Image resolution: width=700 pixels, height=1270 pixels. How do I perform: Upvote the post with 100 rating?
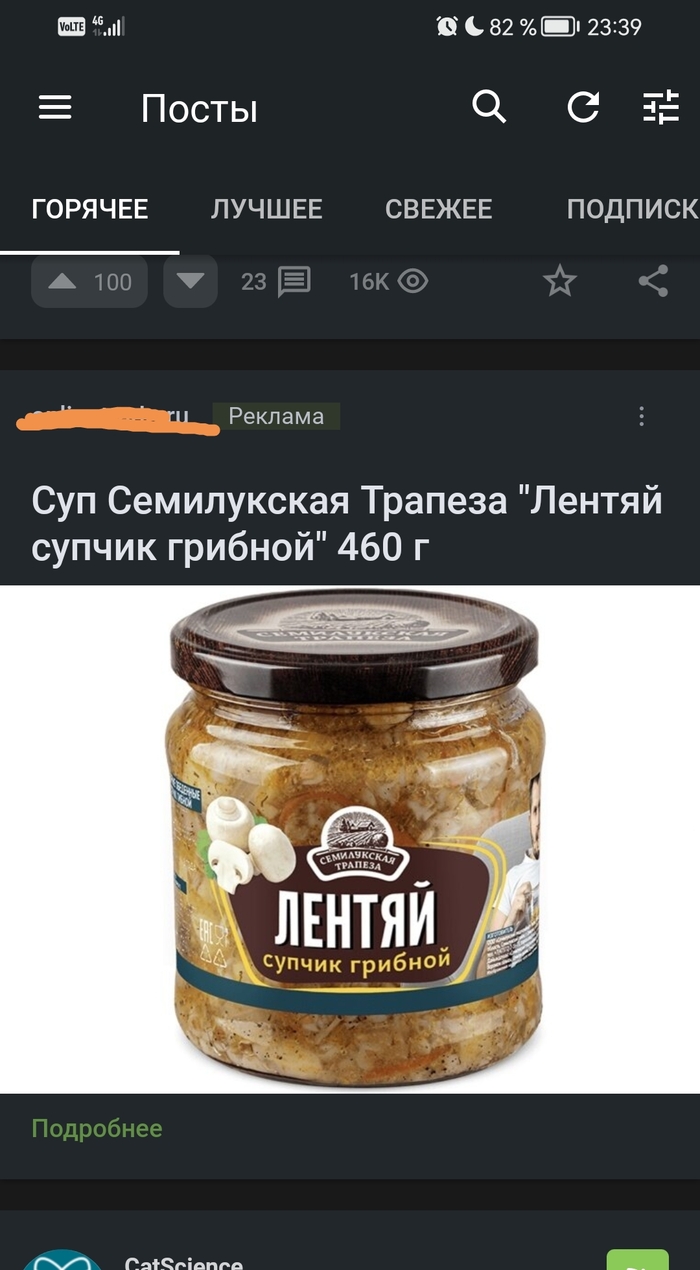62,282
